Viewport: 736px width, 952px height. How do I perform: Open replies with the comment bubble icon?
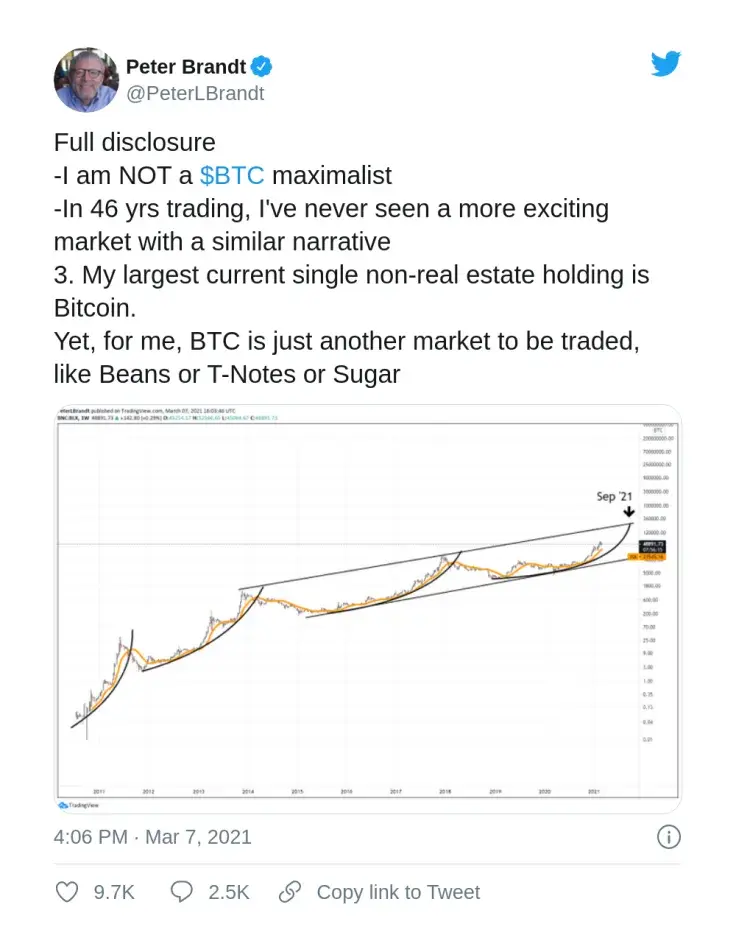(x=180, y=891)
